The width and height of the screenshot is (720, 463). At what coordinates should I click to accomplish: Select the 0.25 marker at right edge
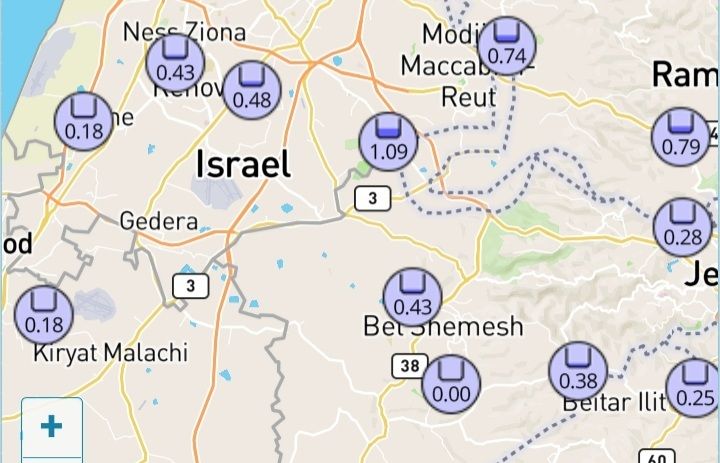click(693, 387)
